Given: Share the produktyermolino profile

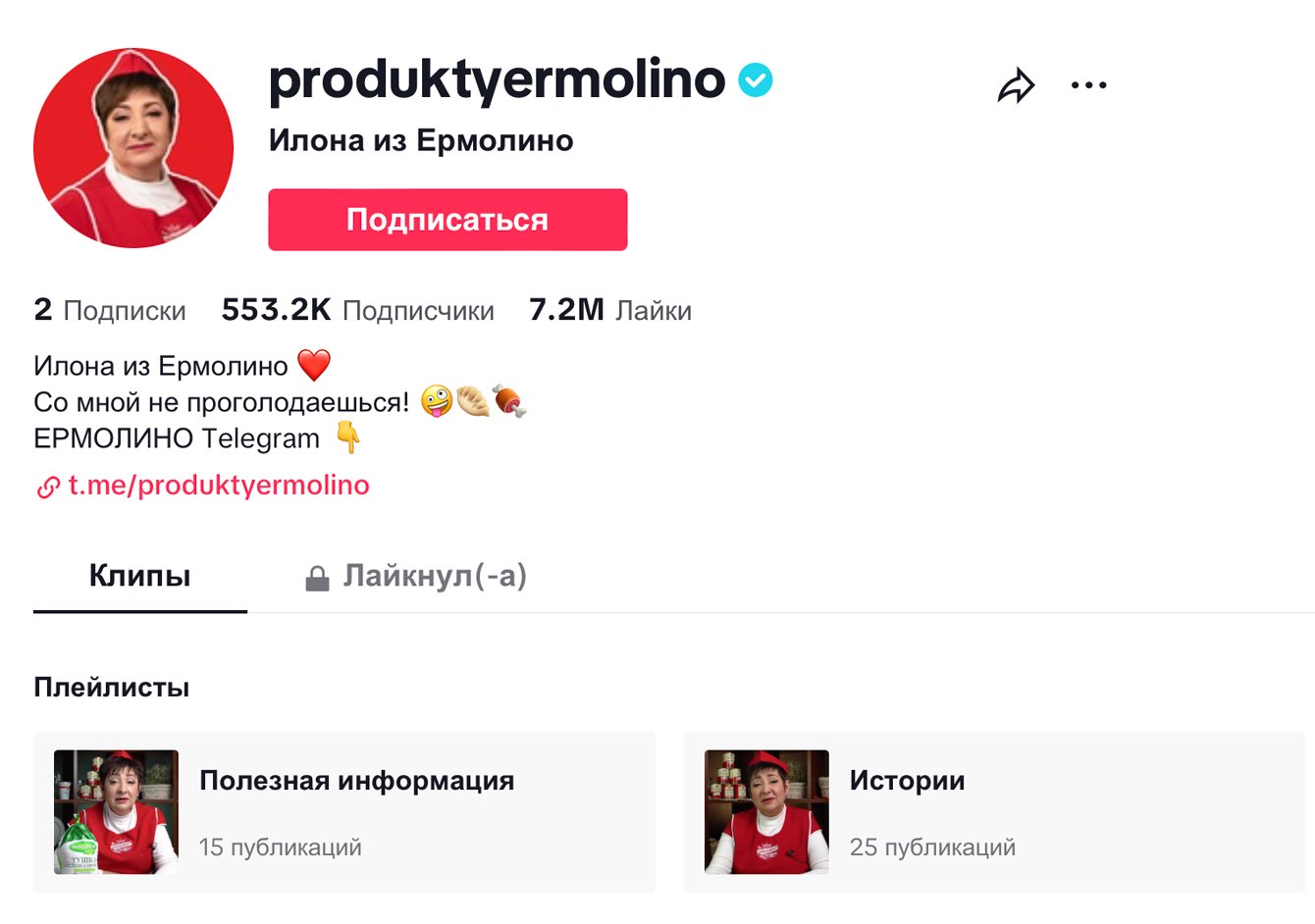Looking at the screenshot, I should pyautogui.click(x=1016, y=86).
